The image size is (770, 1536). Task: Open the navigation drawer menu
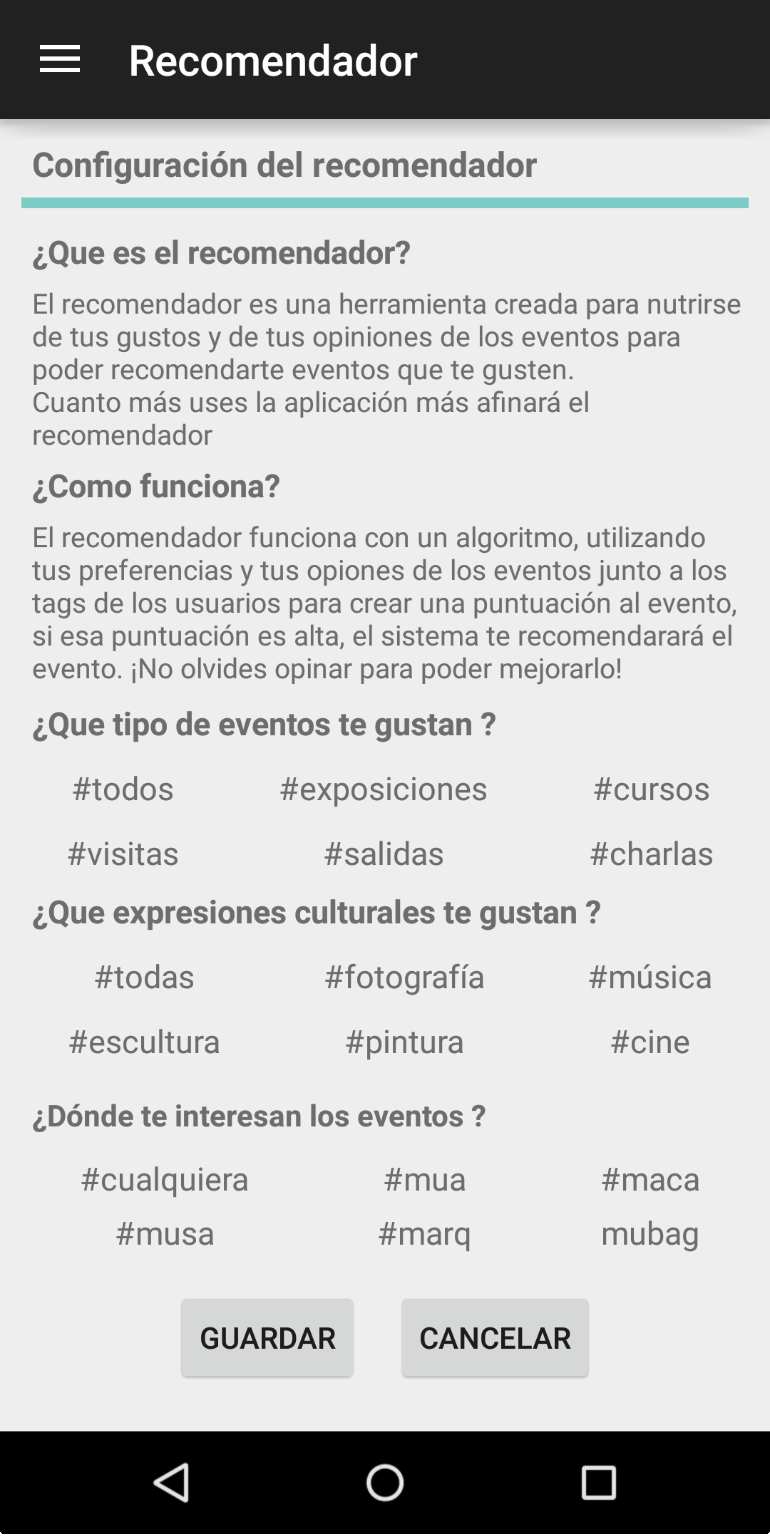click(x=60, y=60)
